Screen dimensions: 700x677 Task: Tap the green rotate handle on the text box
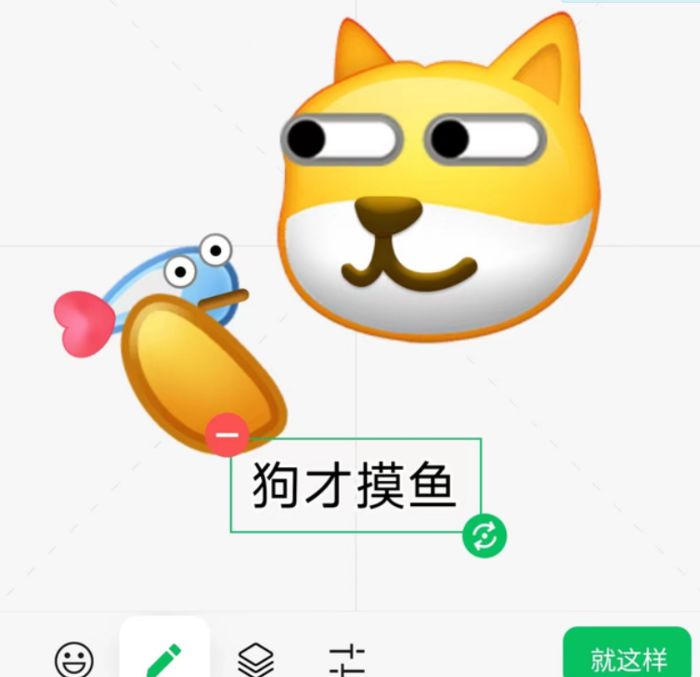[484, 536]
